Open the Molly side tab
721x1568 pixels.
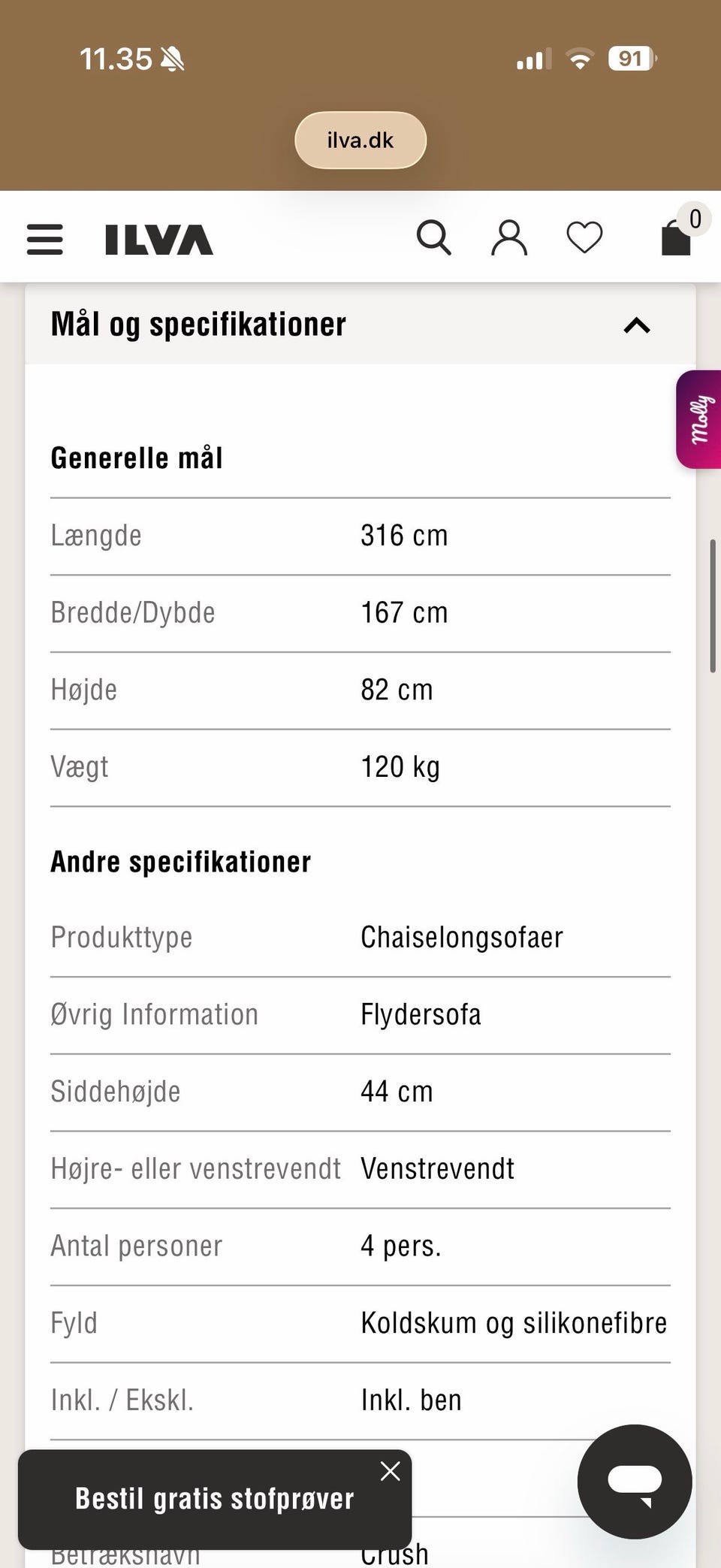(700, 418)
